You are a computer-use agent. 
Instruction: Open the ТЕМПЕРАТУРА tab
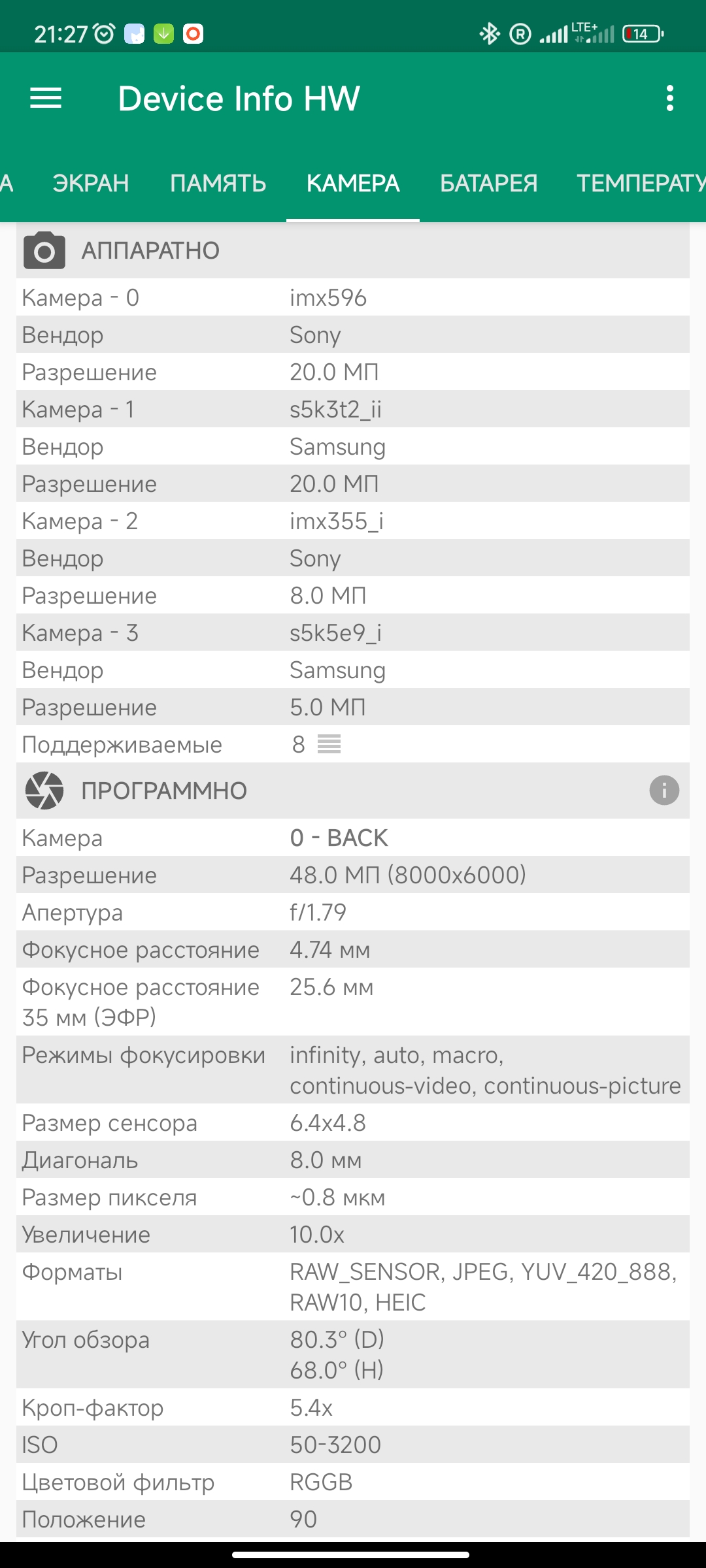(641, 184)
